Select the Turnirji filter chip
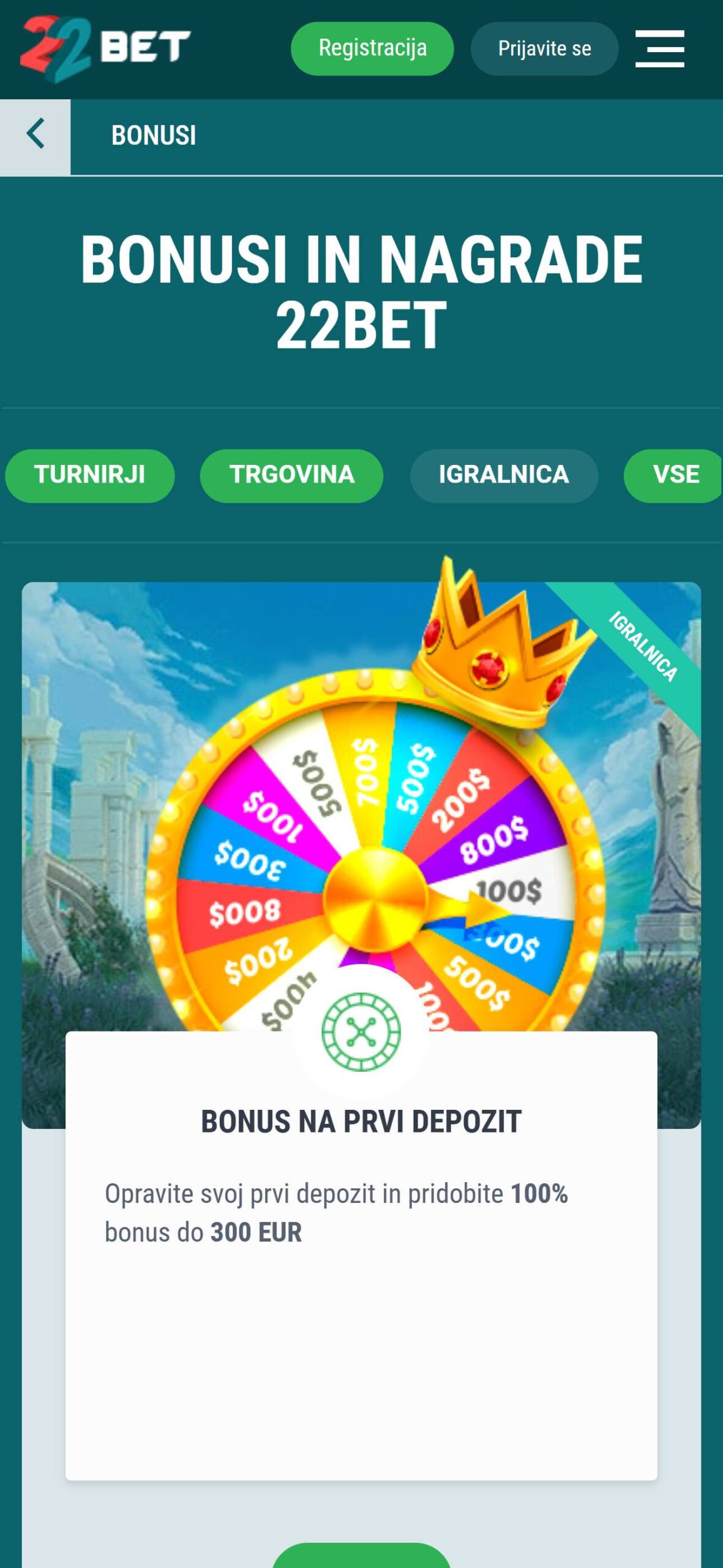723x1568 pixels. (90, 475)
